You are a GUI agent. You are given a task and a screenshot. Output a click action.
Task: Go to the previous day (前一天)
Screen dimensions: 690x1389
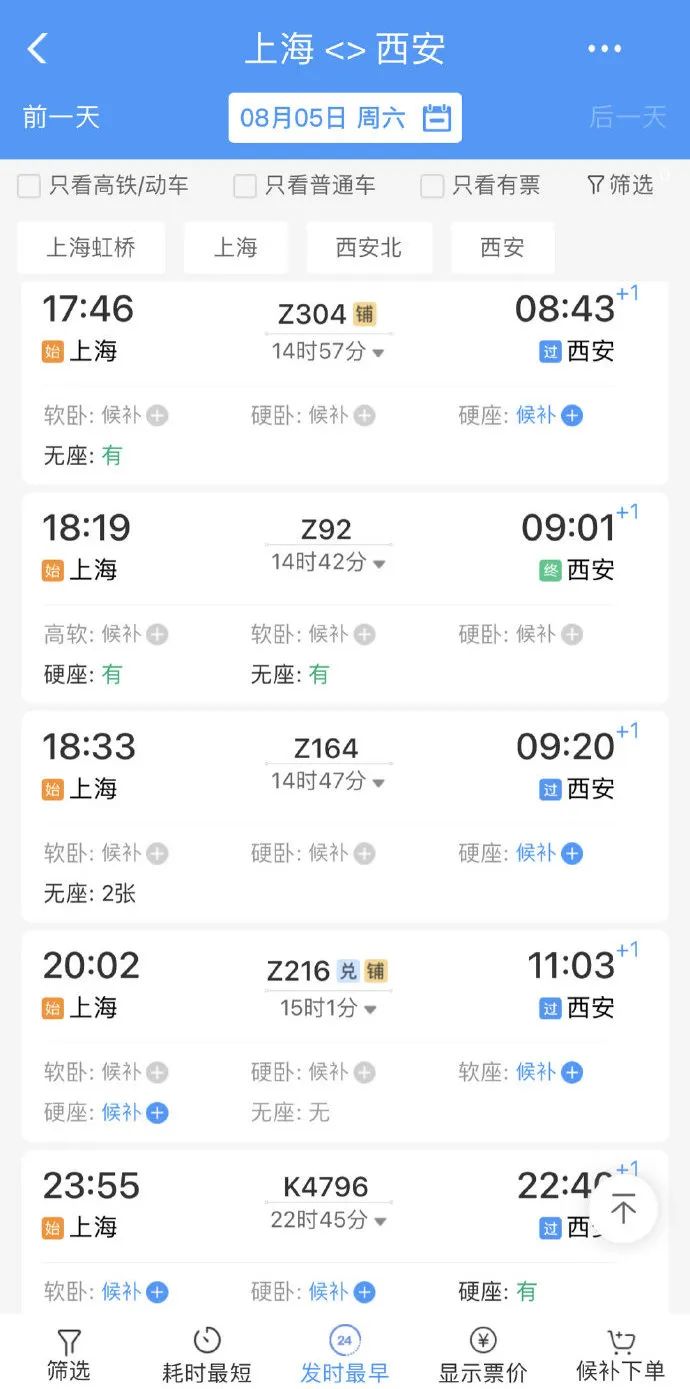tap(62, 117)
